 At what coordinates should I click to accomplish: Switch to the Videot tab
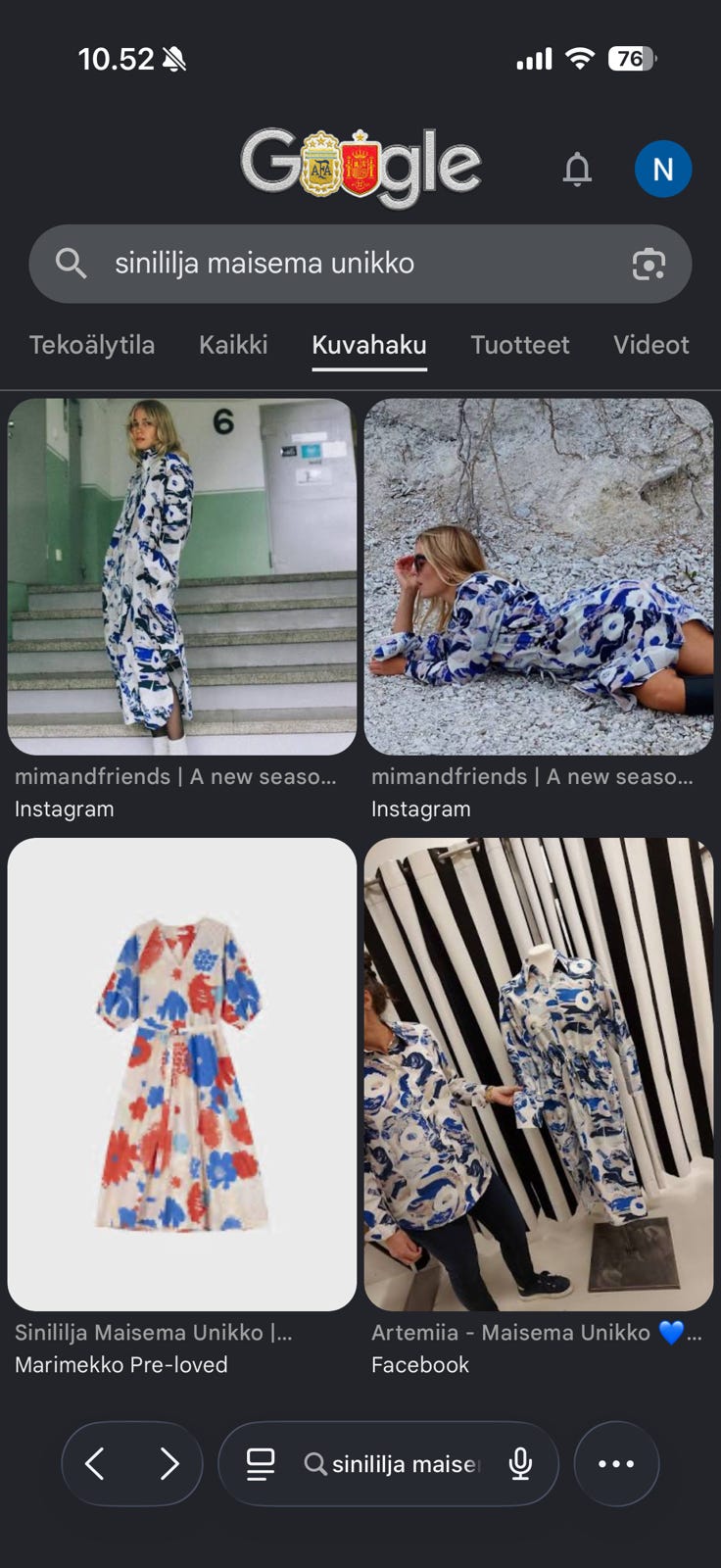[651, 345]
